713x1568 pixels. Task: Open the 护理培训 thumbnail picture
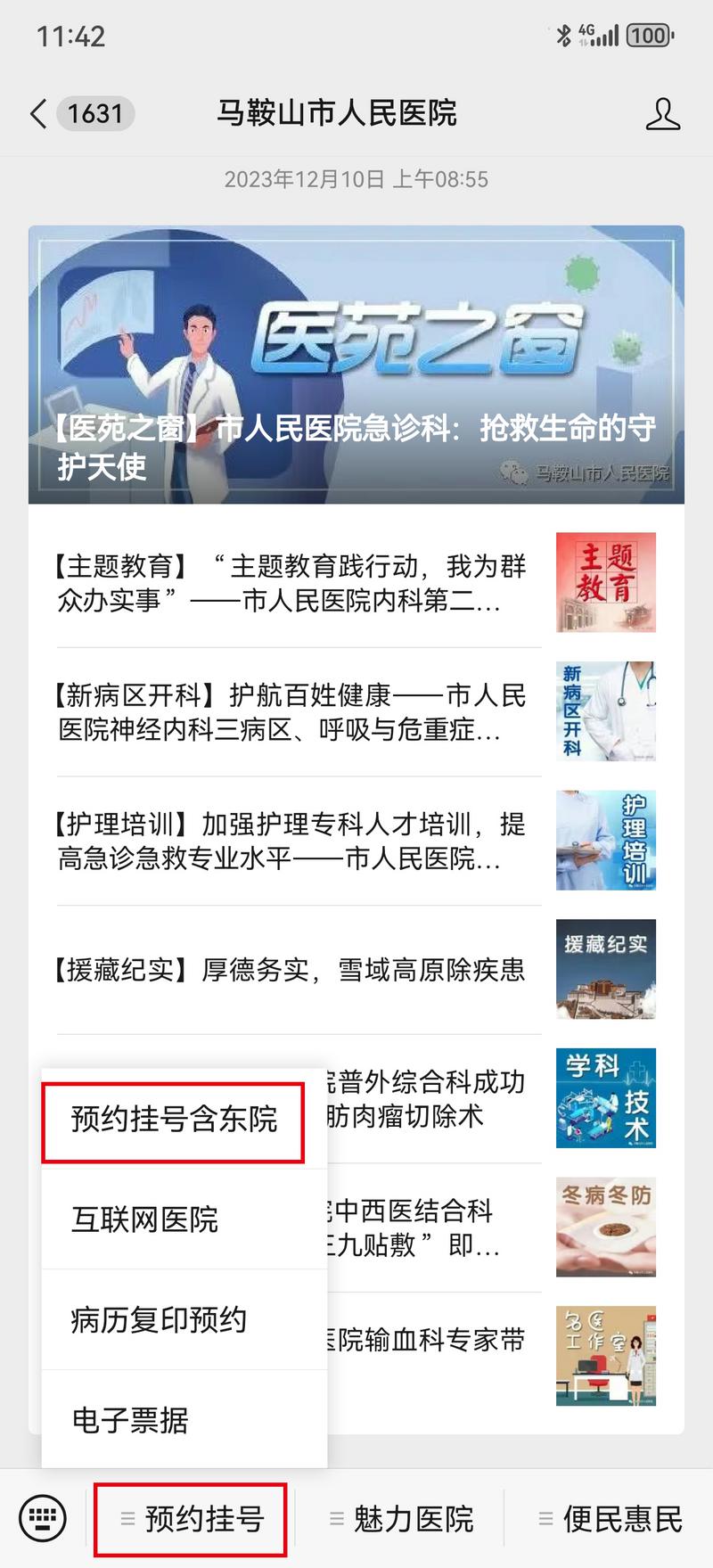(605, 839)
